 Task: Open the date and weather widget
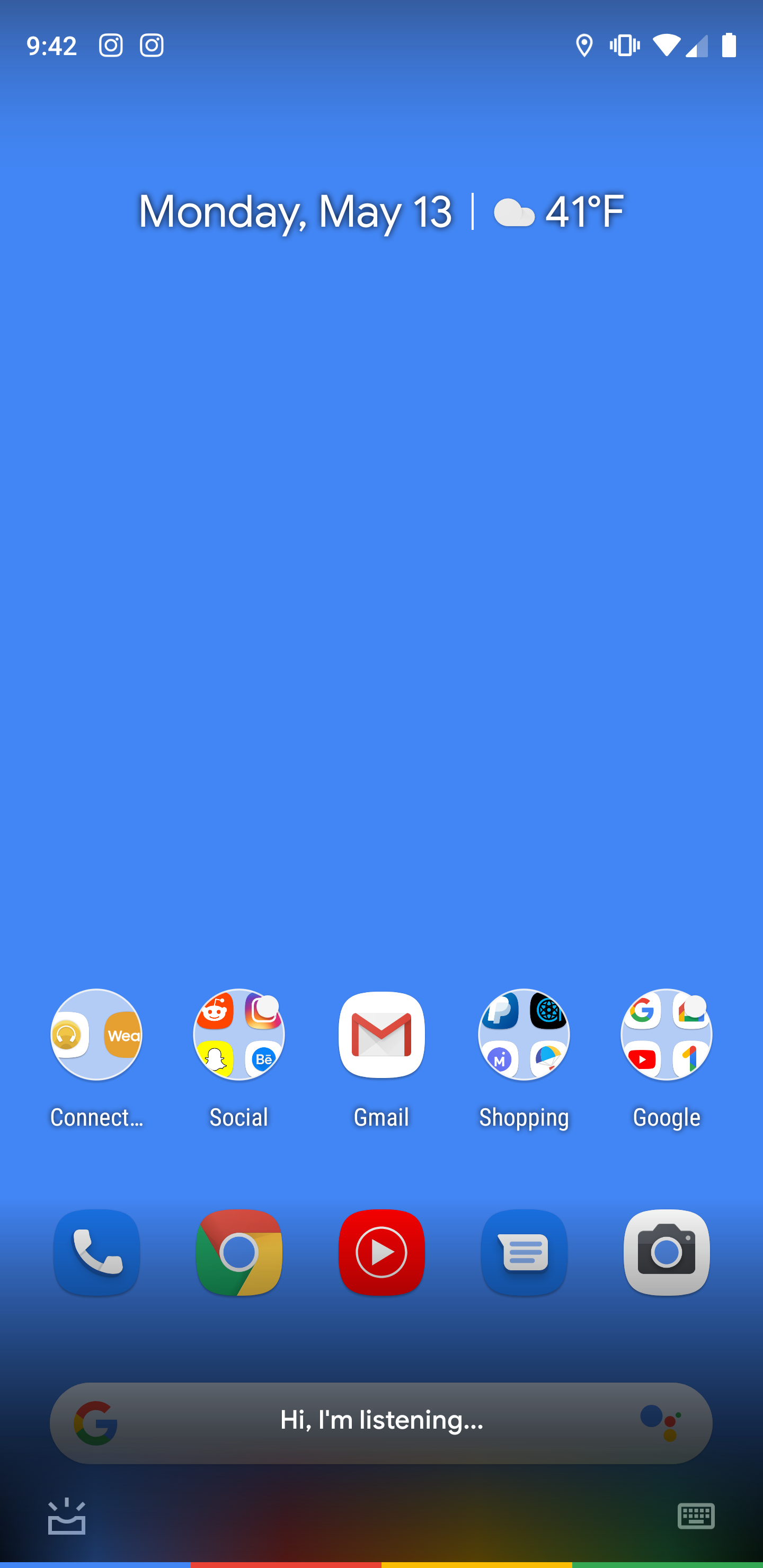(x=381, y=212)
